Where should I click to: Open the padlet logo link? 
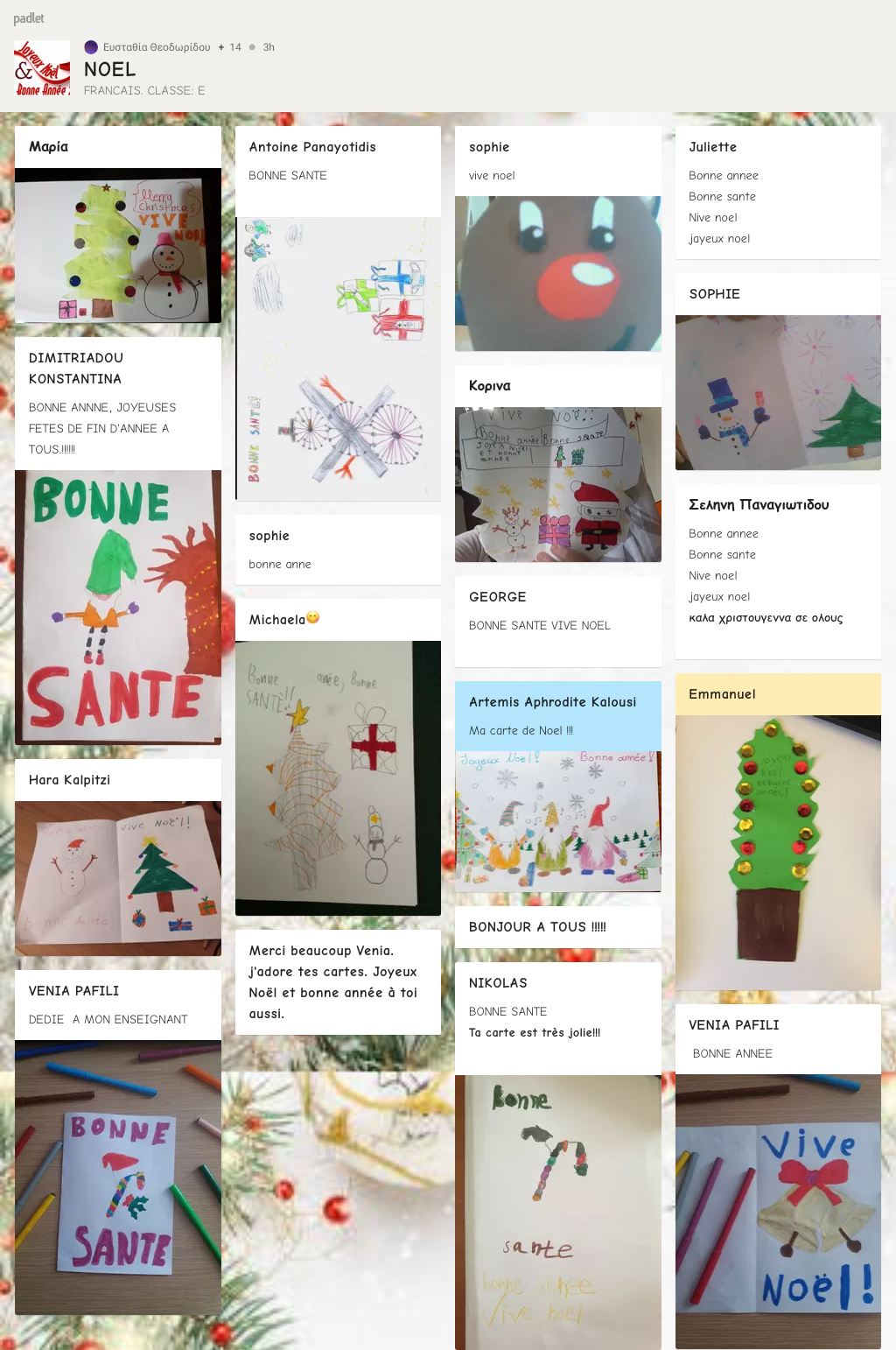29,18
